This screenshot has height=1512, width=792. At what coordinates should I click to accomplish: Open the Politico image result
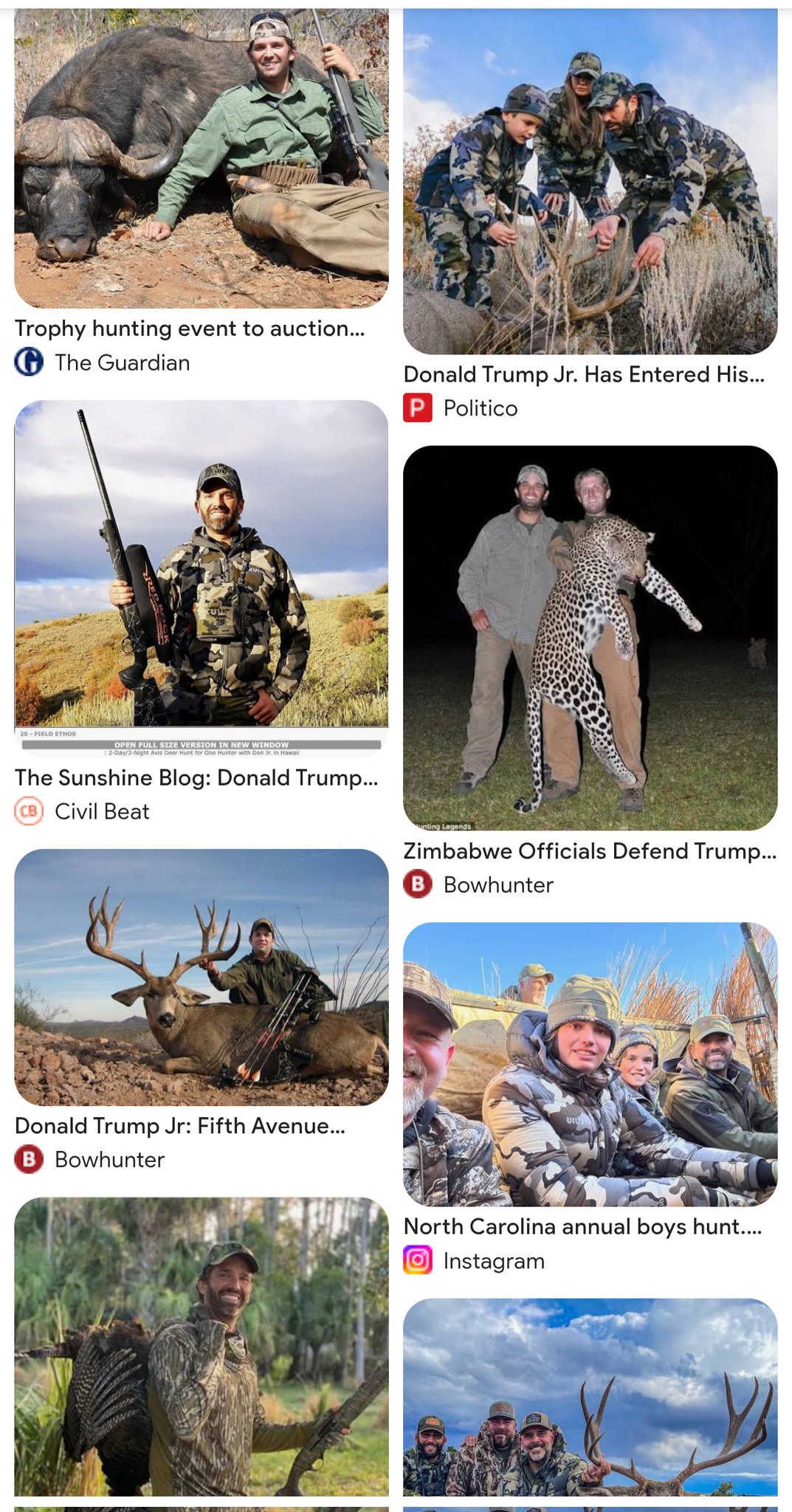pyautogui.click(x=590, y=182)
